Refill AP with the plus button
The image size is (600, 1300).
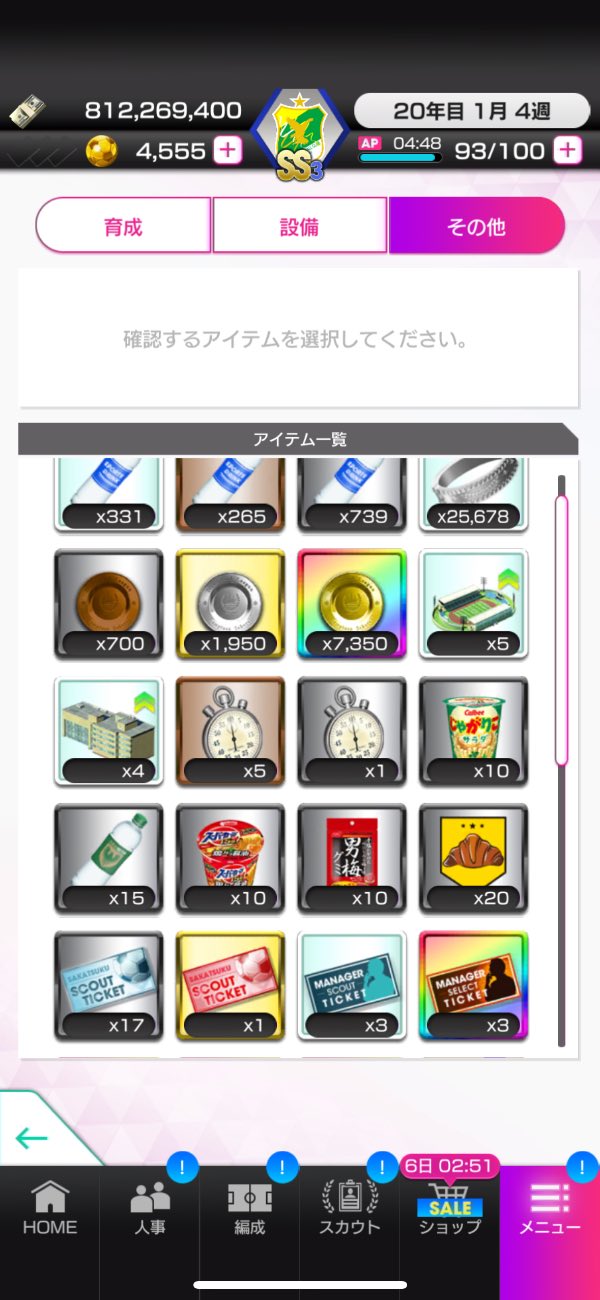click(x=567, y=151)
